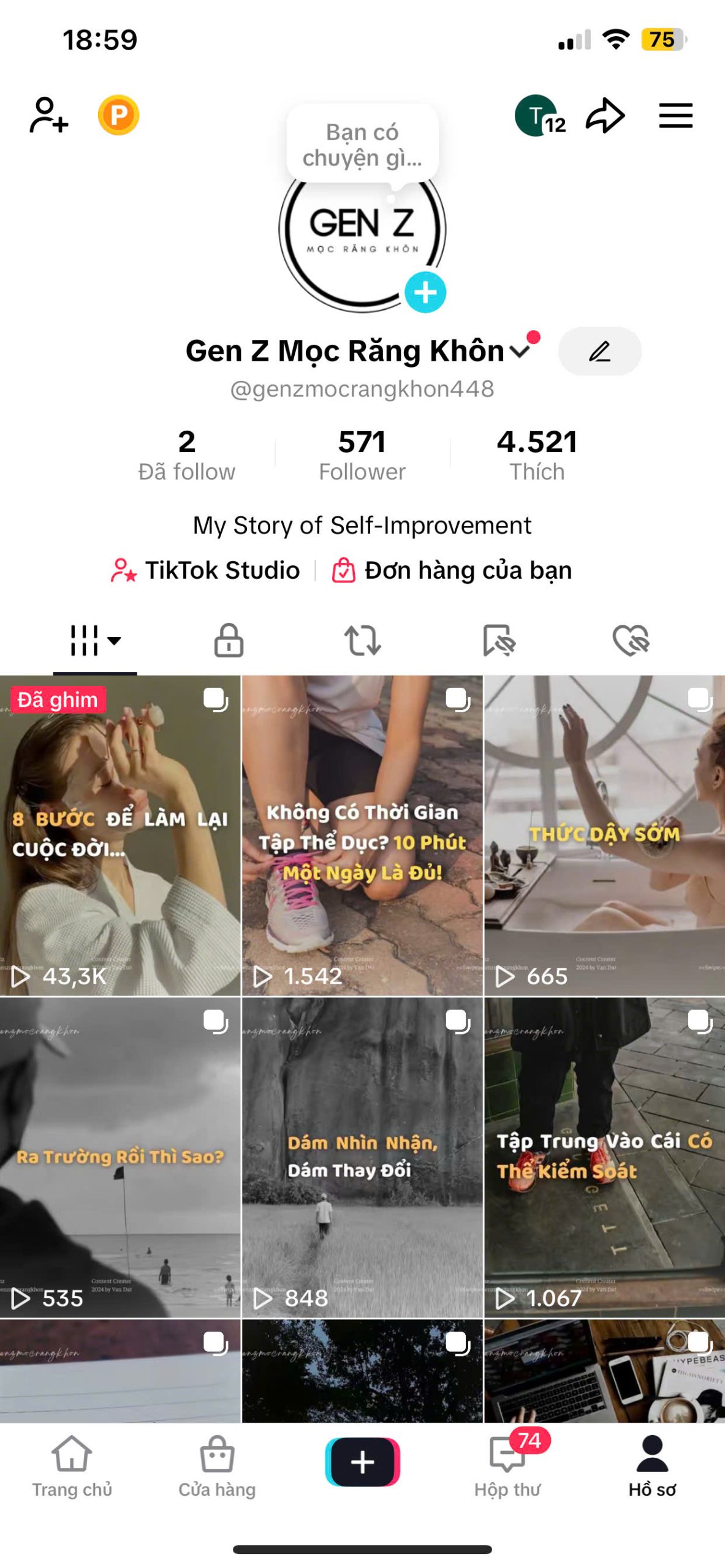725x1568 pixels.
Task: Switch to the private videos lock tab
Action: 229,641
